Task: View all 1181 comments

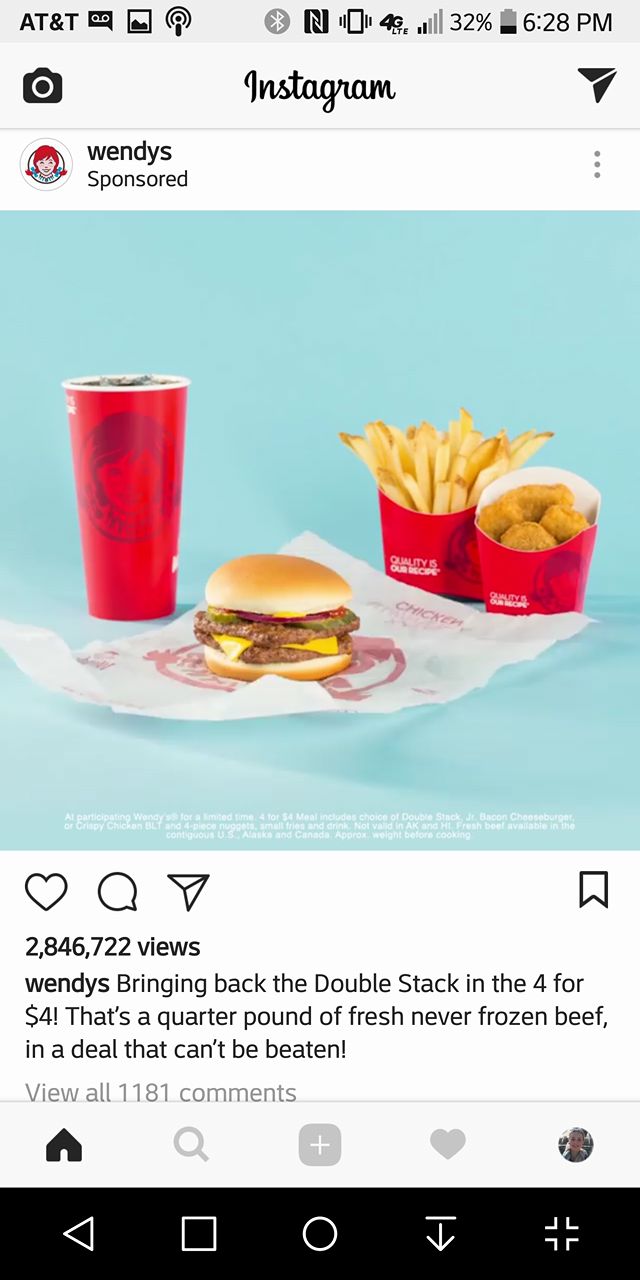Action: 161,1092
